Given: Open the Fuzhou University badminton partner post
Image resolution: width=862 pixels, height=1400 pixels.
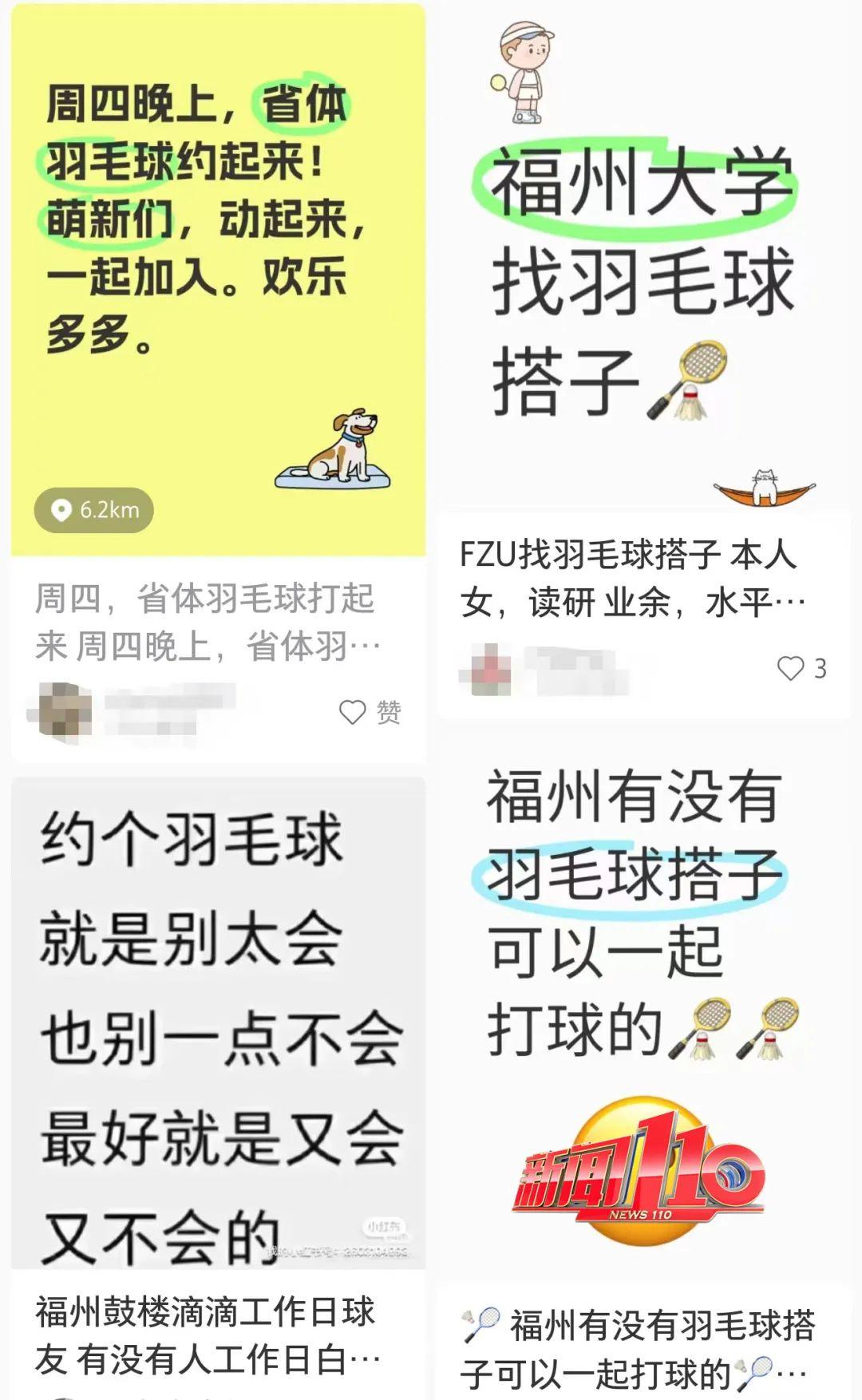Looking at the screenshot, I should pos(643,279).
